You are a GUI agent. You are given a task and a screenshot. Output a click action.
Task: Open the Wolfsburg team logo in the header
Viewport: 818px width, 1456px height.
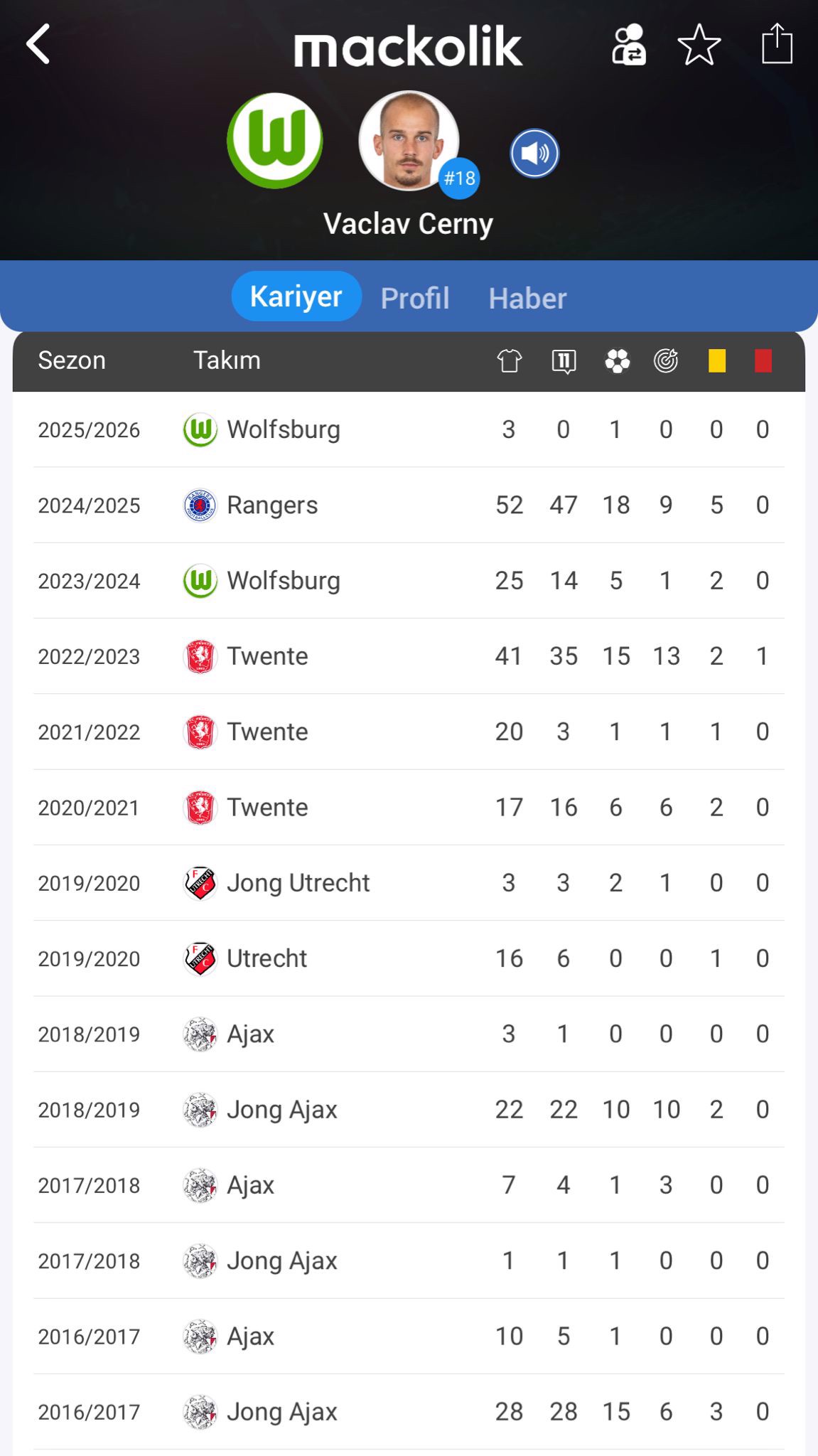[275, 141]
